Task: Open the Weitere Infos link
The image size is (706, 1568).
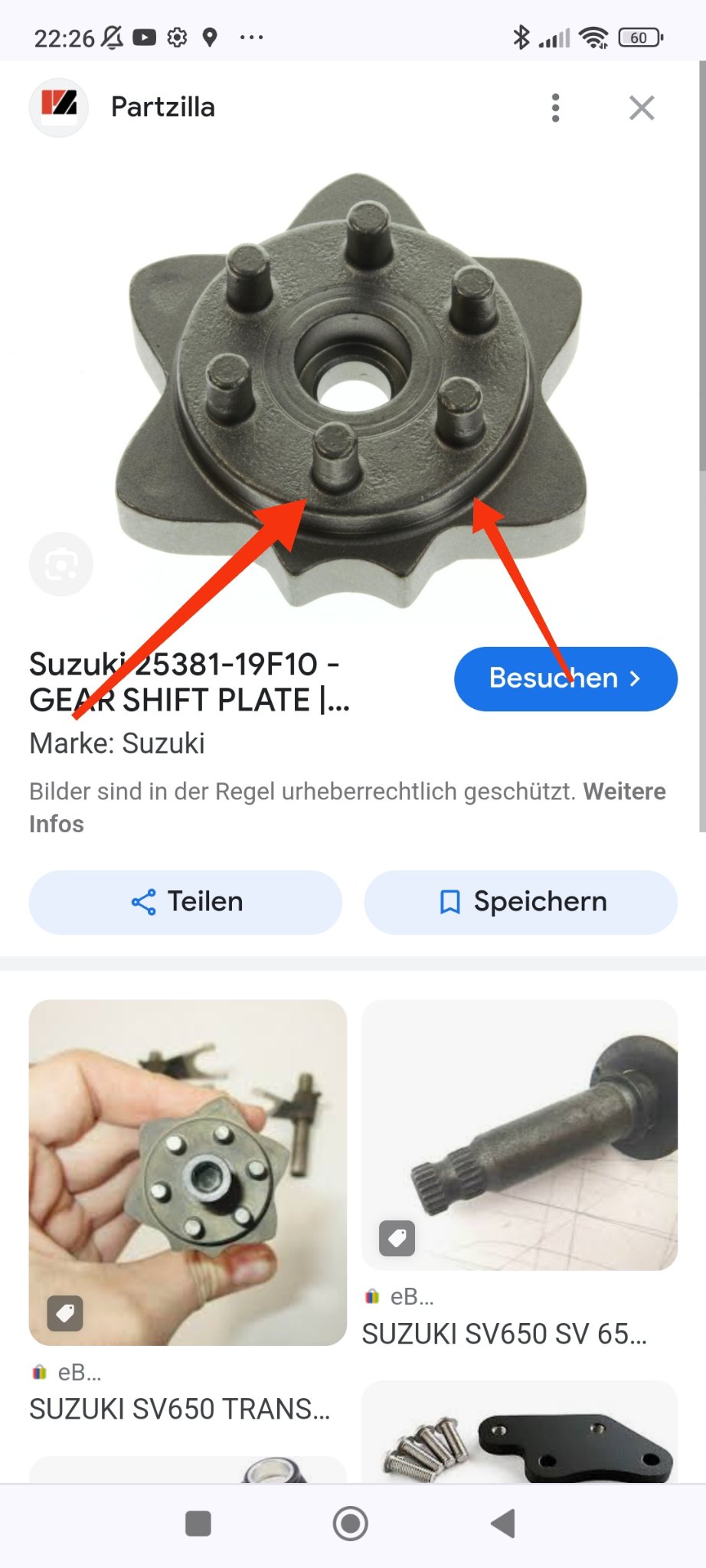Action: point(624,792)
